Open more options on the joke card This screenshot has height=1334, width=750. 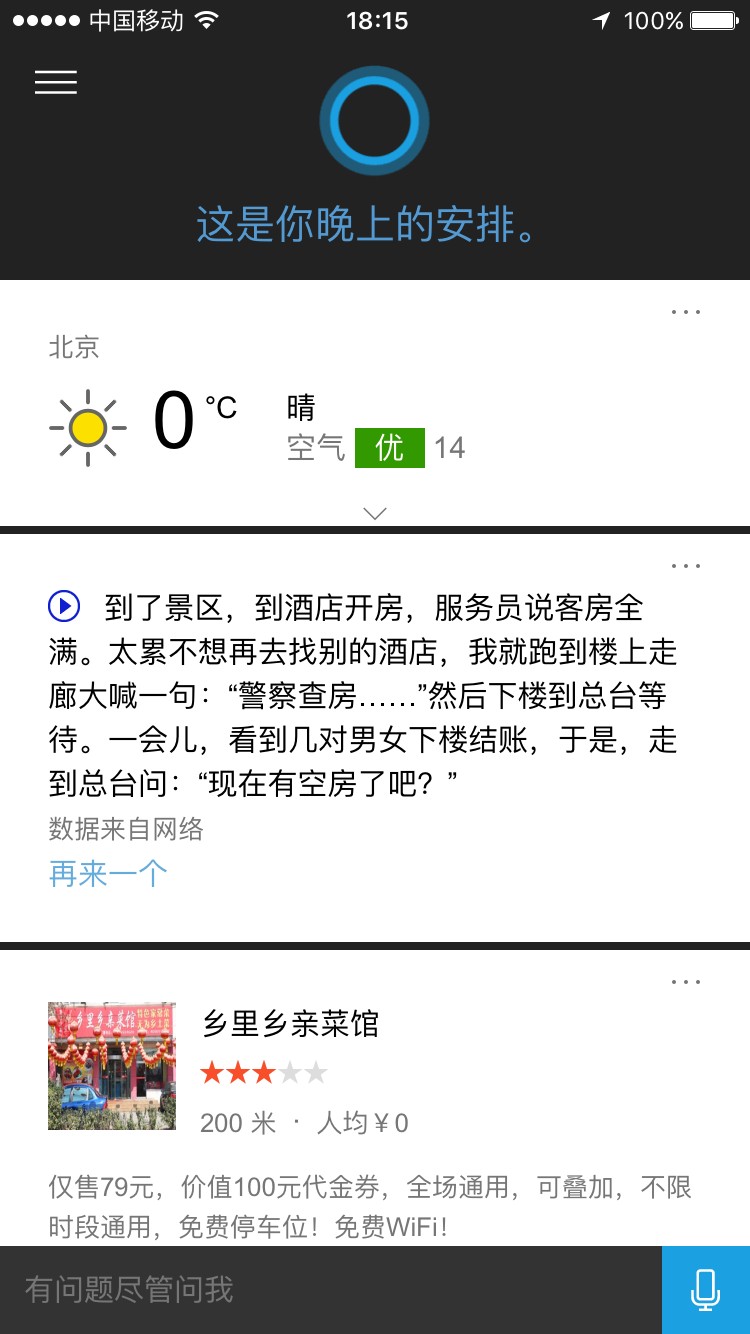pyautogui.click(x=686, y=566)
